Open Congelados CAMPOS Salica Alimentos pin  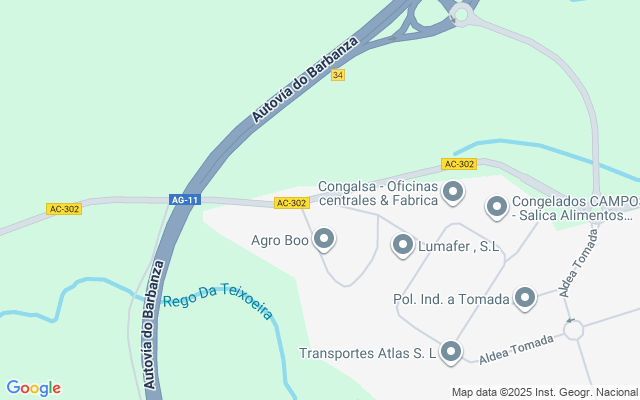(497, 207)
